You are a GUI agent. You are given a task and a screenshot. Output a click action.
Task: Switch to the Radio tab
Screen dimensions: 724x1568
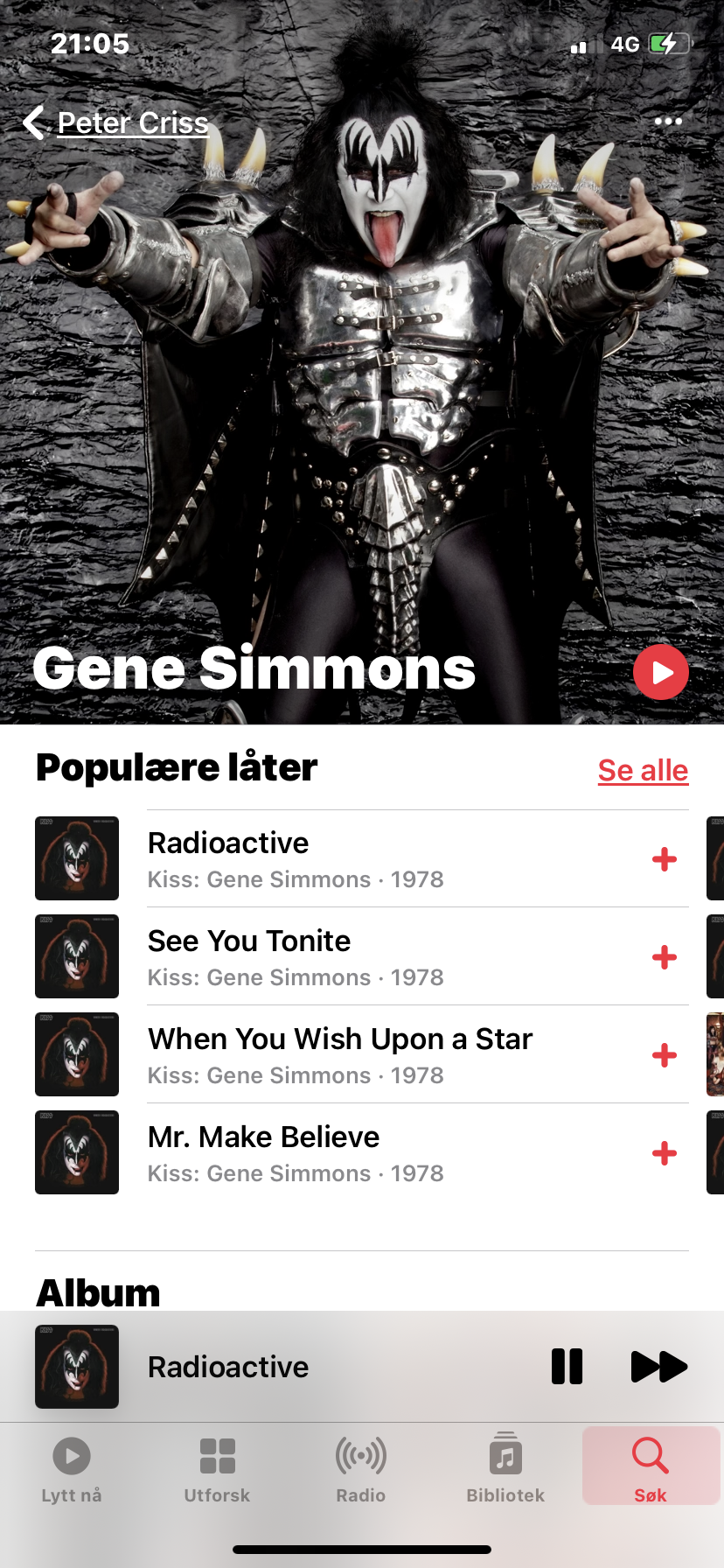(x=361, y=1470)
